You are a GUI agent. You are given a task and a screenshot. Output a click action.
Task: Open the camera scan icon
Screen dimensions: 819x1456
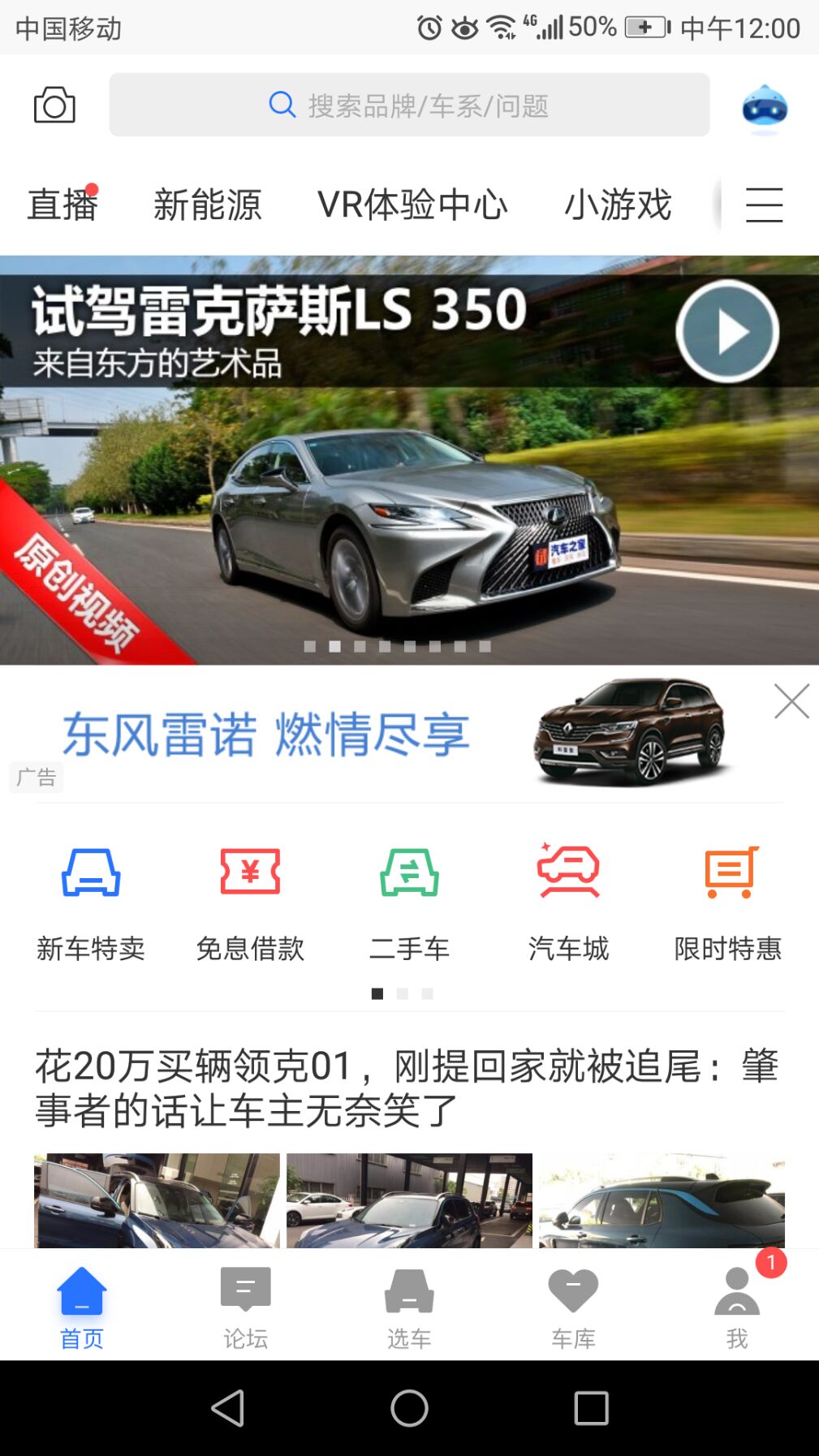pos(54,106)
